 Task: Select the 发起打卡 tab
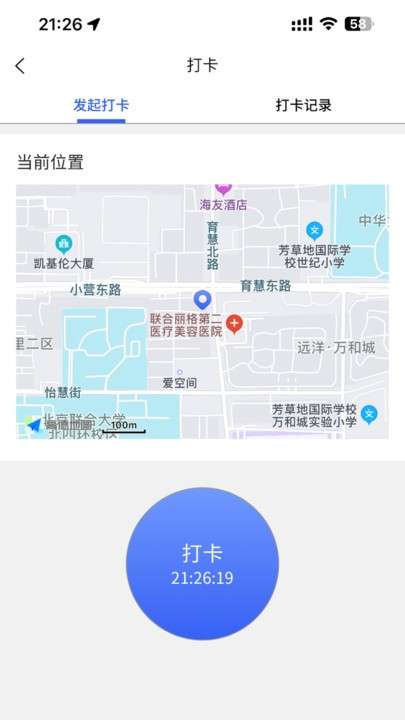tap(101, 105)
